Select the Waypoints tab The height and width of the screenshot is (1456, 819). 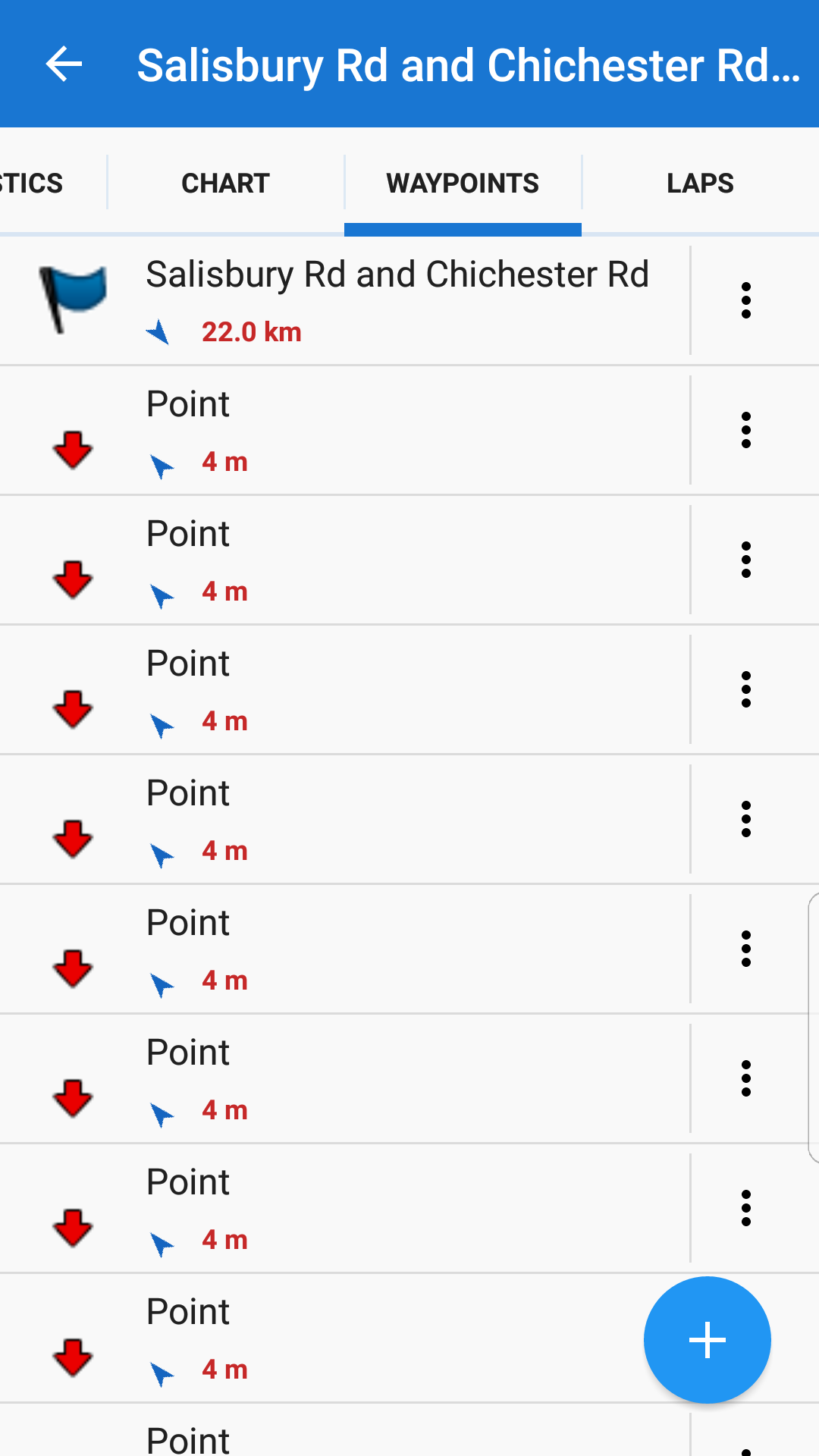463,183
